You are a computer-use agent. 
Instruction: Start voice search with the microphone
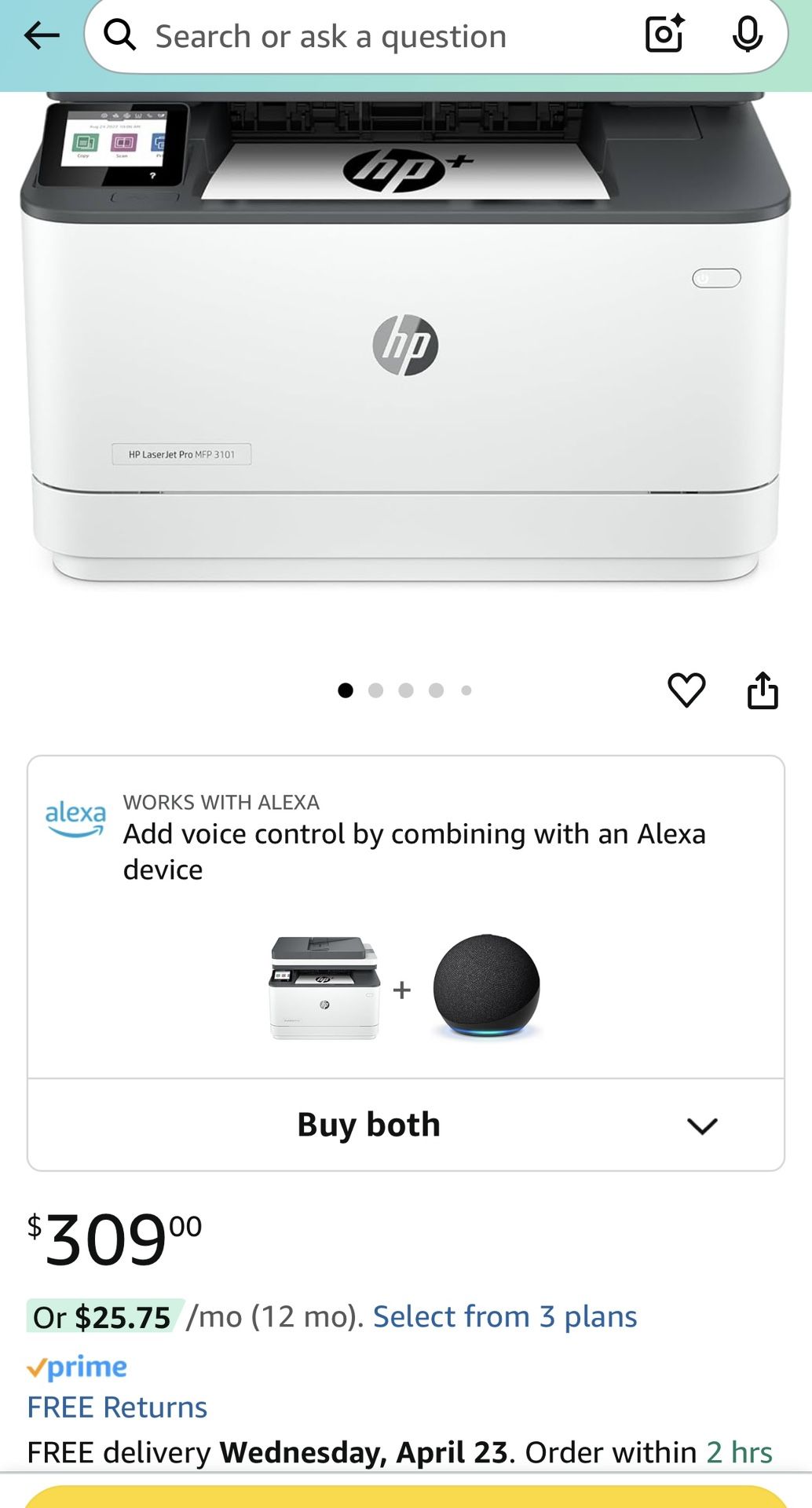747,35
